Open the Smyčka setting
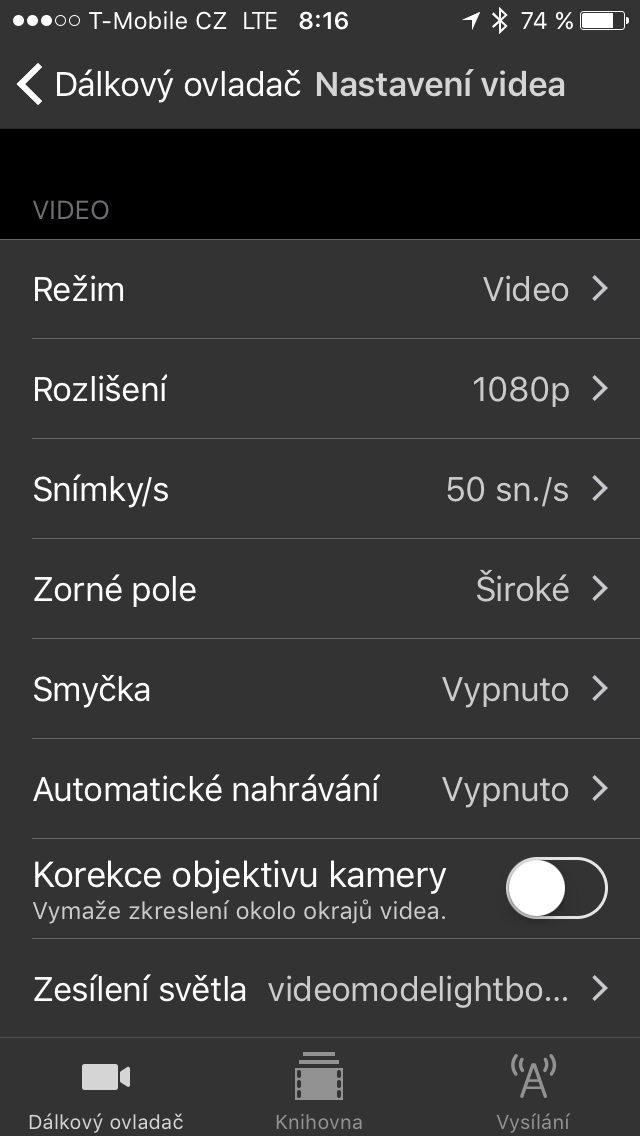This screenshot has height=1136, width=640. point(320,689)
